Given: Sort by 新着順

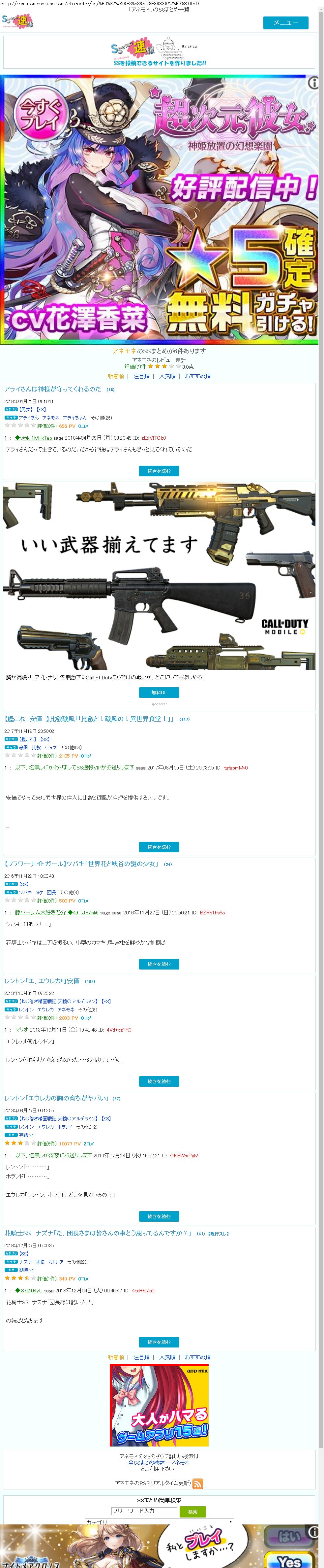Looking at the screenshot, I should [115, 376].
